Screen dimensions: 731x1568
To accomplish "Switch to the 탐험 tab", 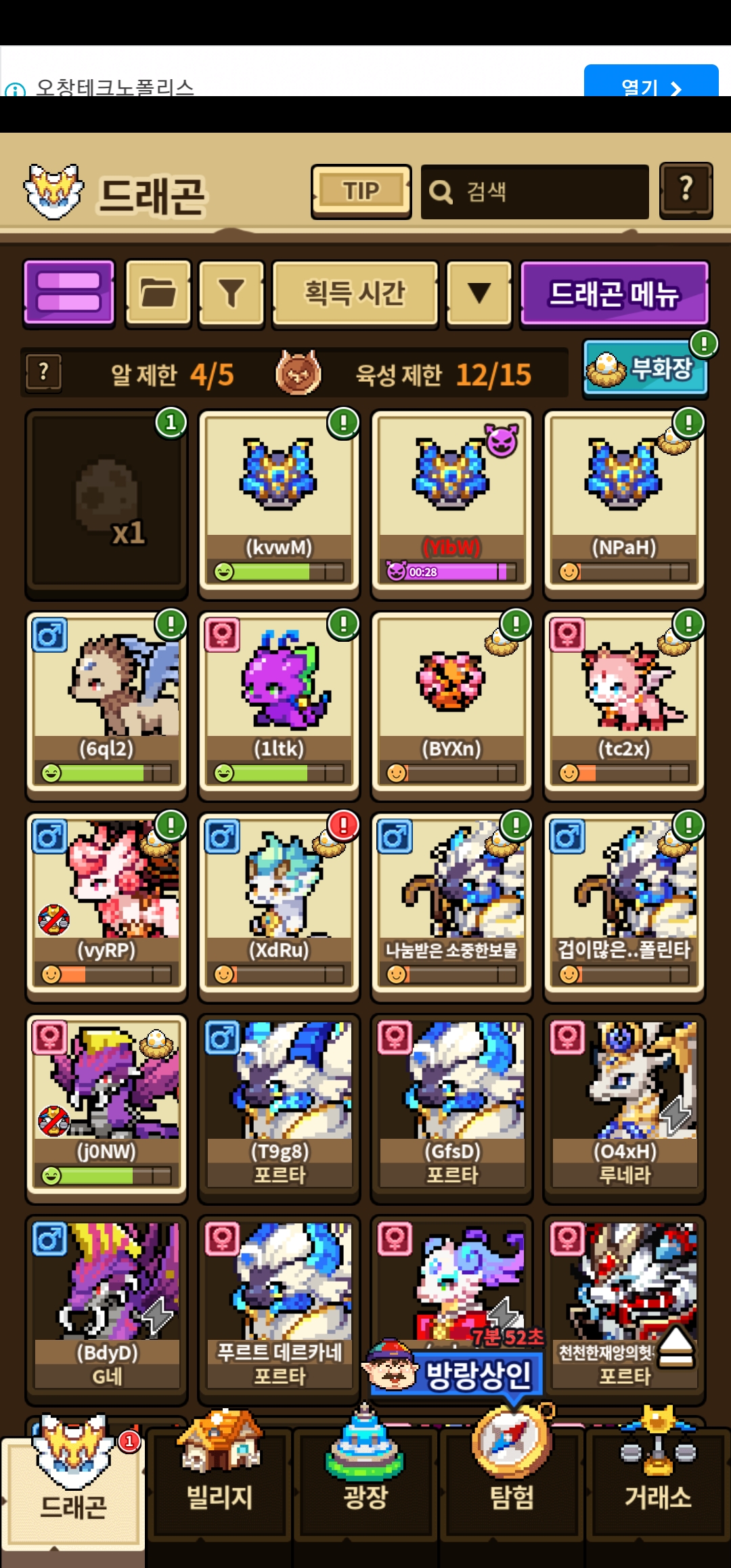I will 512,1476.
